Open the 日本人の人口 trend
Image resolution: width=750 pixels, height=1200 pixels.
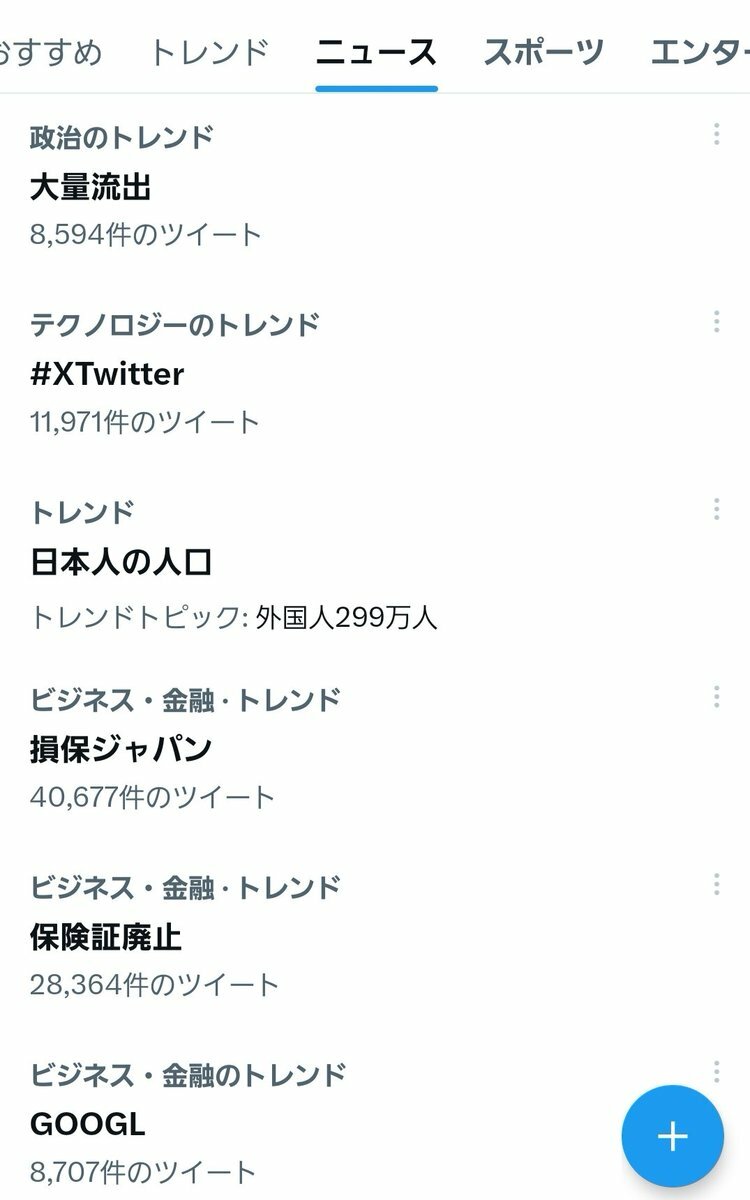[x=121, y=562]
